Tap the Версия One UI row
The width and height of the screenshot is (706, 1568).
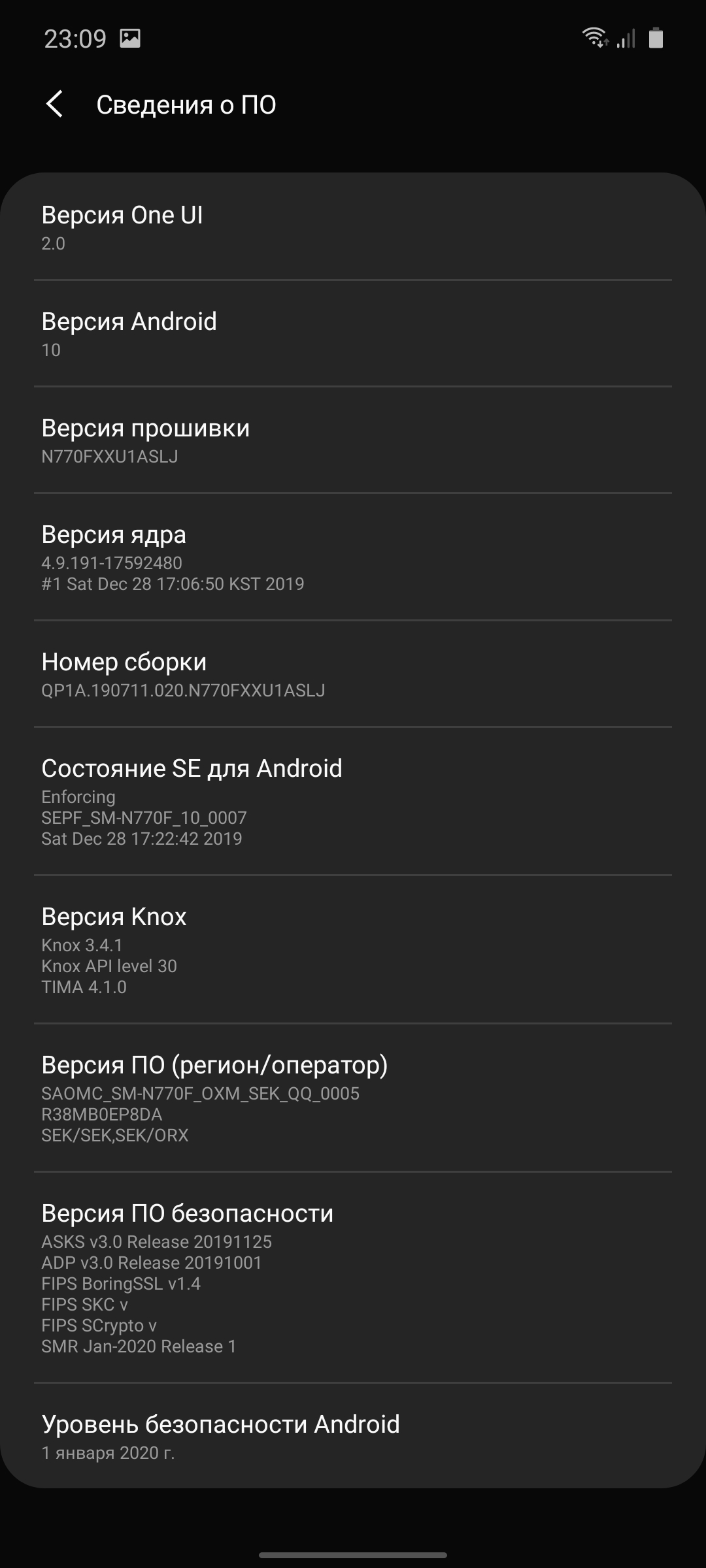[x=353, y=227]
